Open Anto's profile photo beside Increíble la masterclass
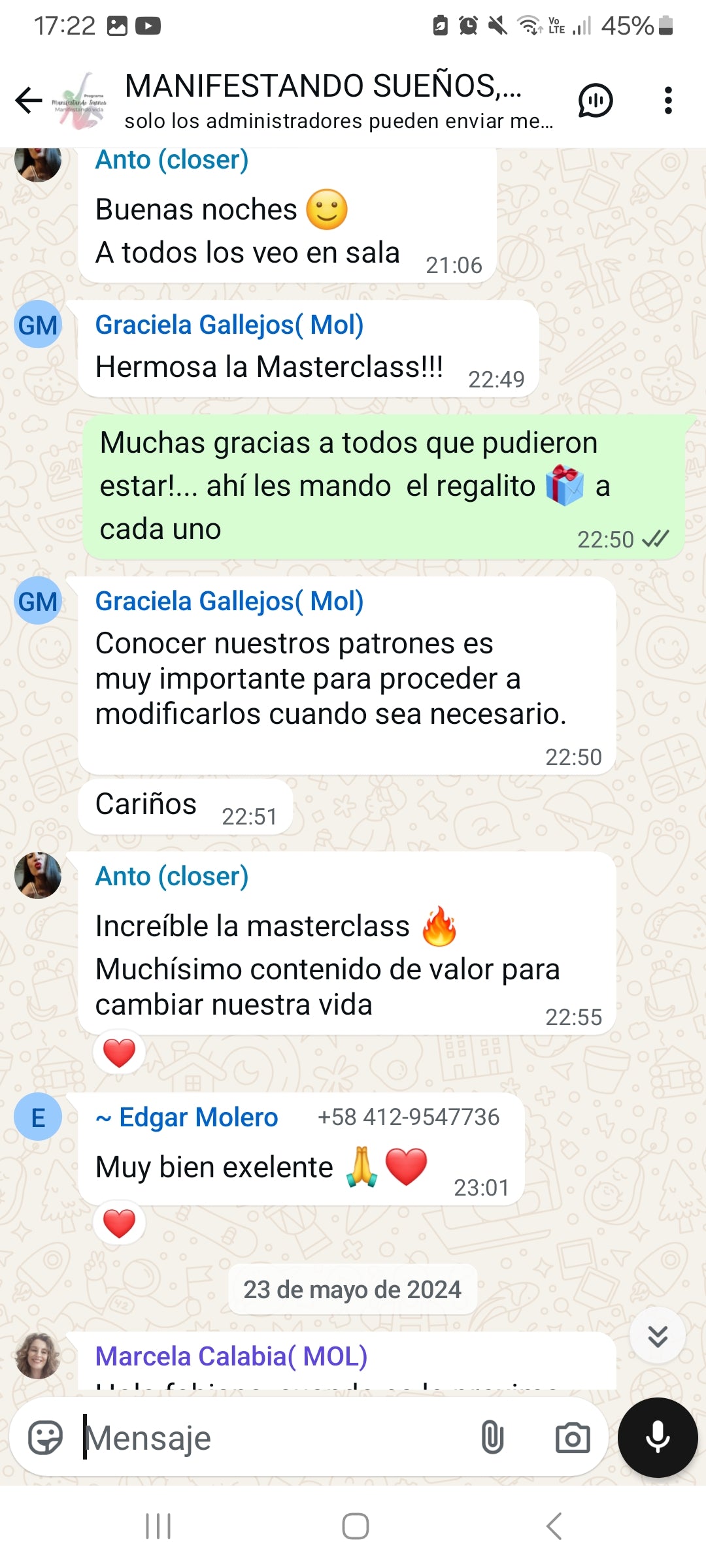 point(38,875)
